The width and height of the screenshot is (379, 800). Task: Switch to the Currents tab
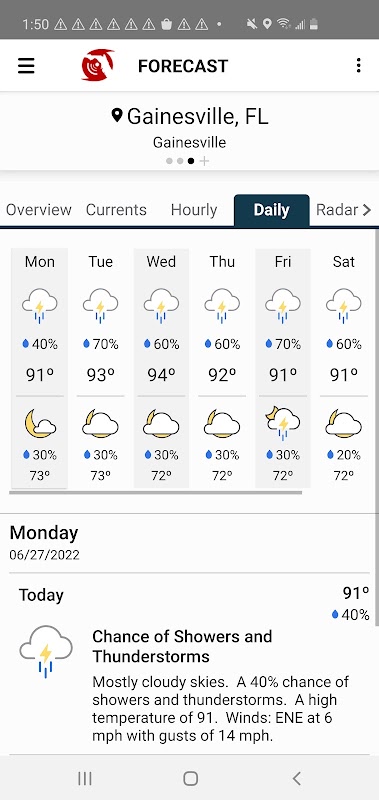pos(116,210)
